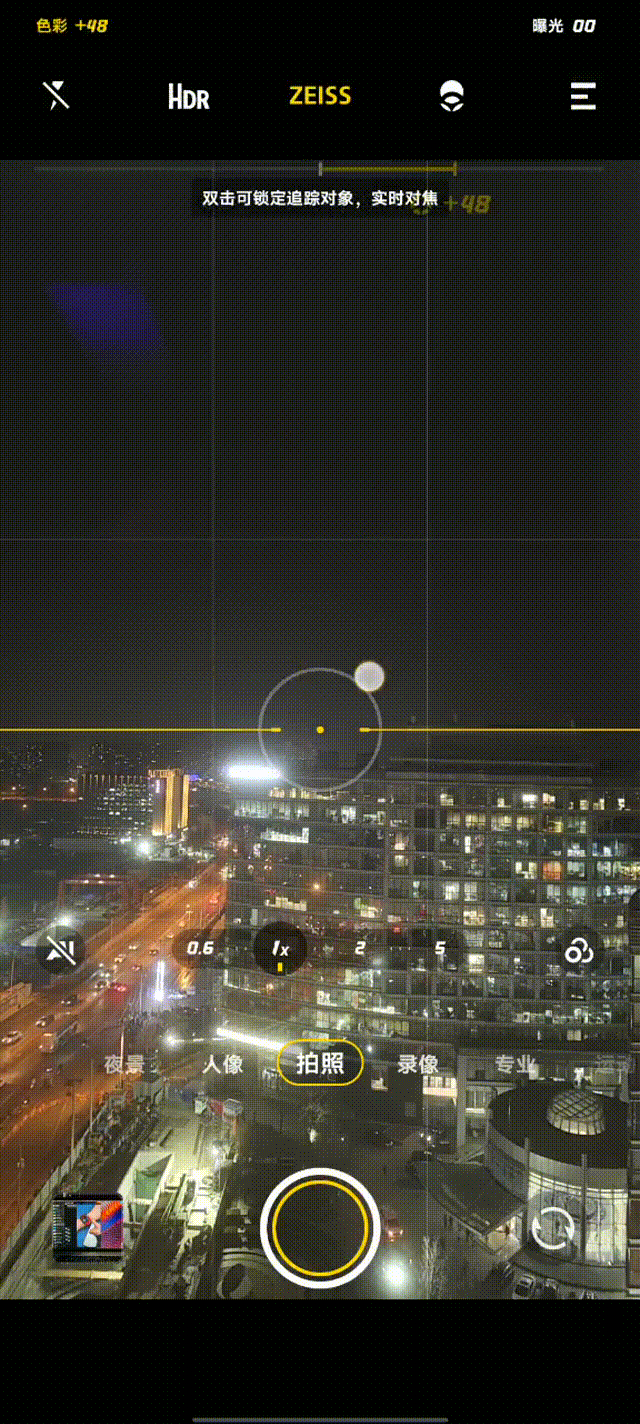Open the last photo thumbnail in the gallery
The width and height of the screenshot is (640, 1424).
[x=88, y=1227]
